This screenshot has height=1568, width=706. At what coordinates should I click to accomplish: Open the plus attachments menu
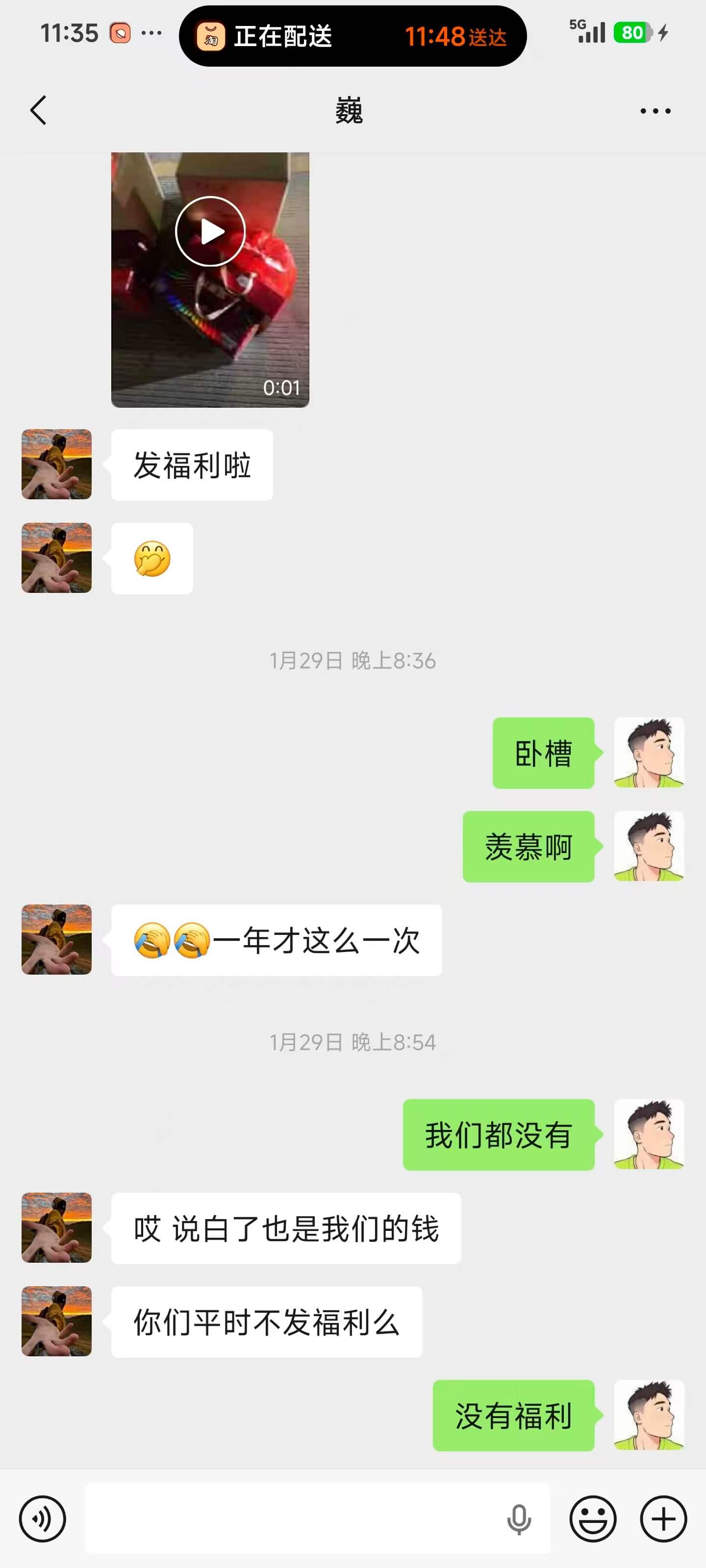(x=663, y=1519)
